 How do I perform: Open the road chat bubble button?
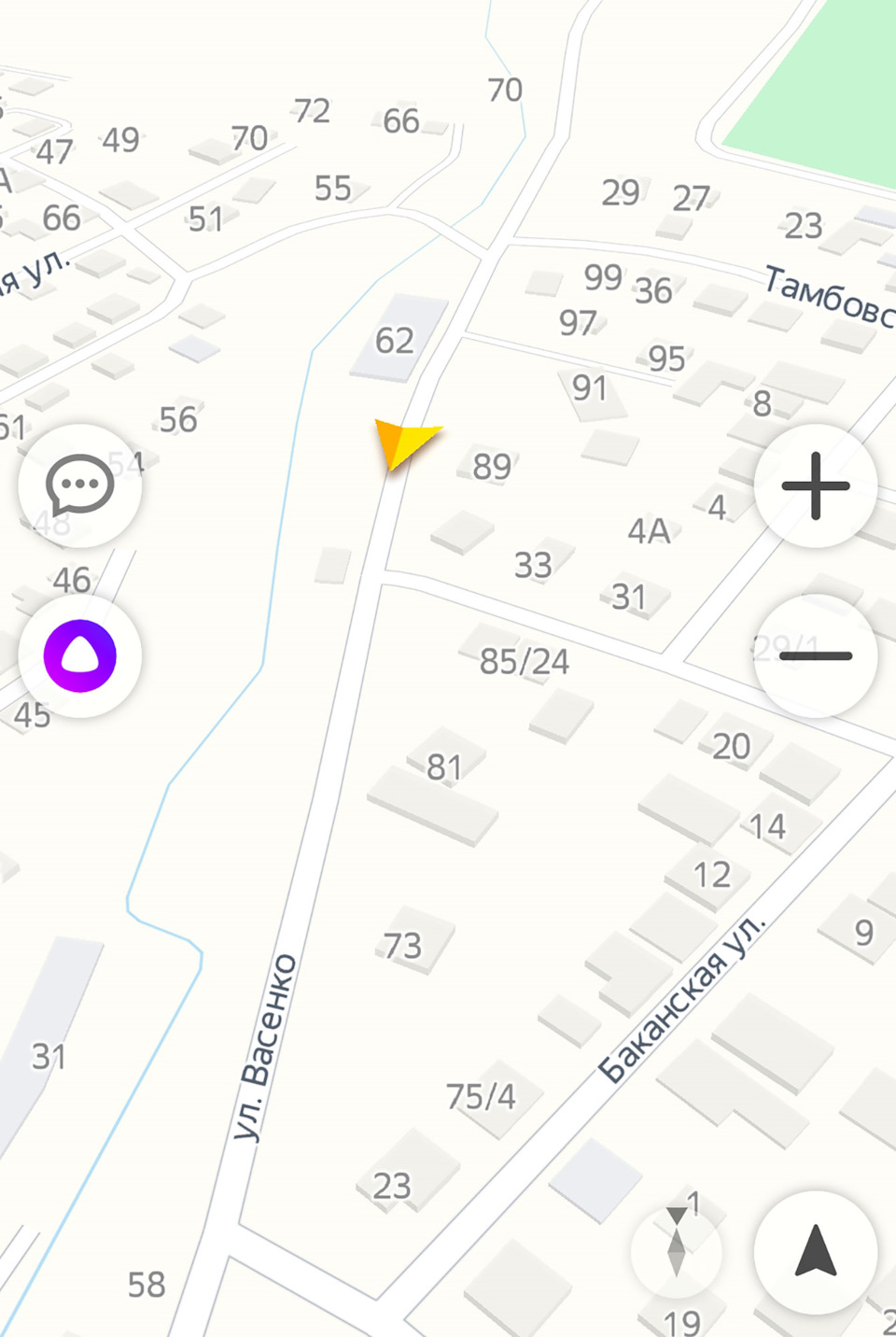[x=80, y=486]
